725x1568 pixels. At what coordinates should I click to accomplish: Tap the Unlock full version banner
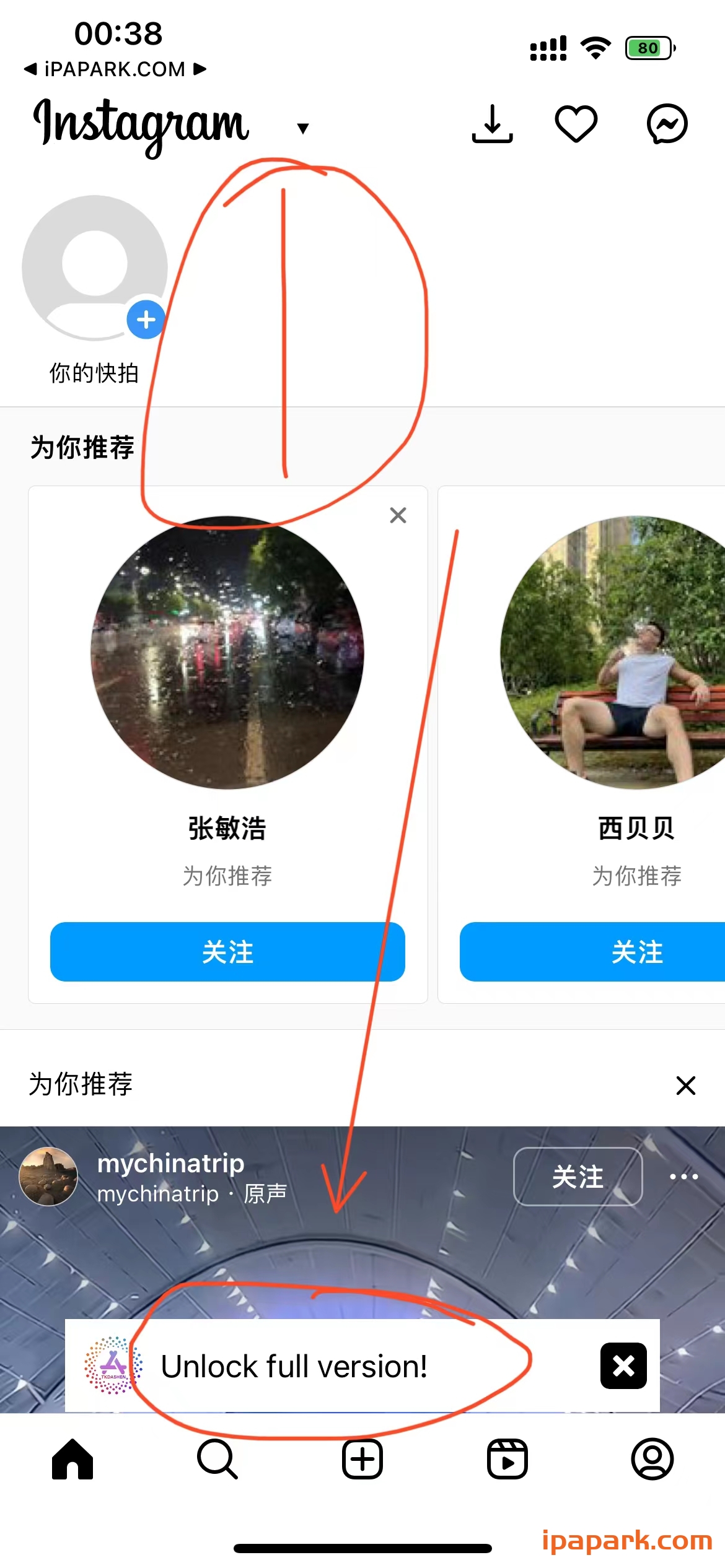pyautogui.click(x=294, y=1365)
